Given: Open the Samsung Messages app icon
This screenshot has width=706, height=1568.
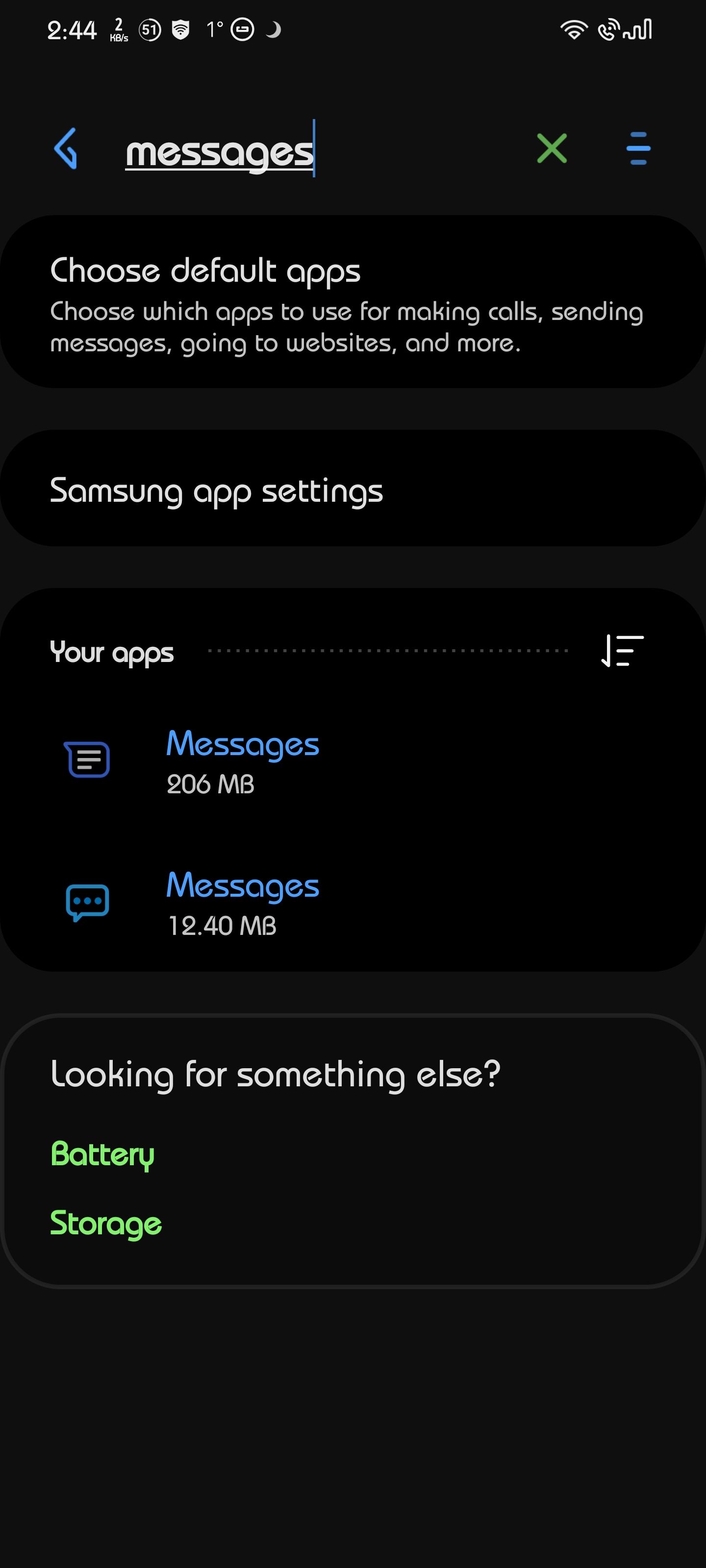Looking at the screenshot, I should (86, 905).
